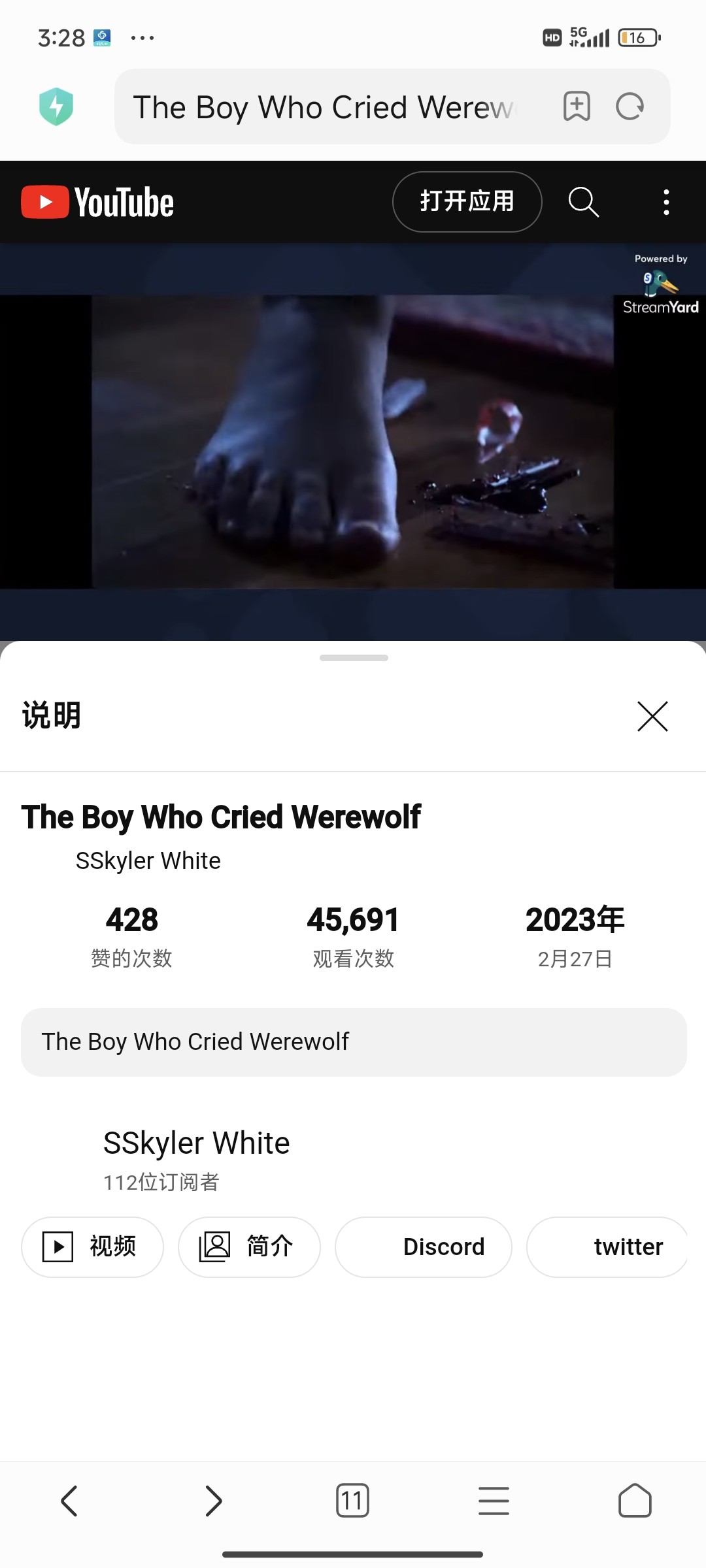
Task: Open the twitter link chip
Action: [608, 1247]
